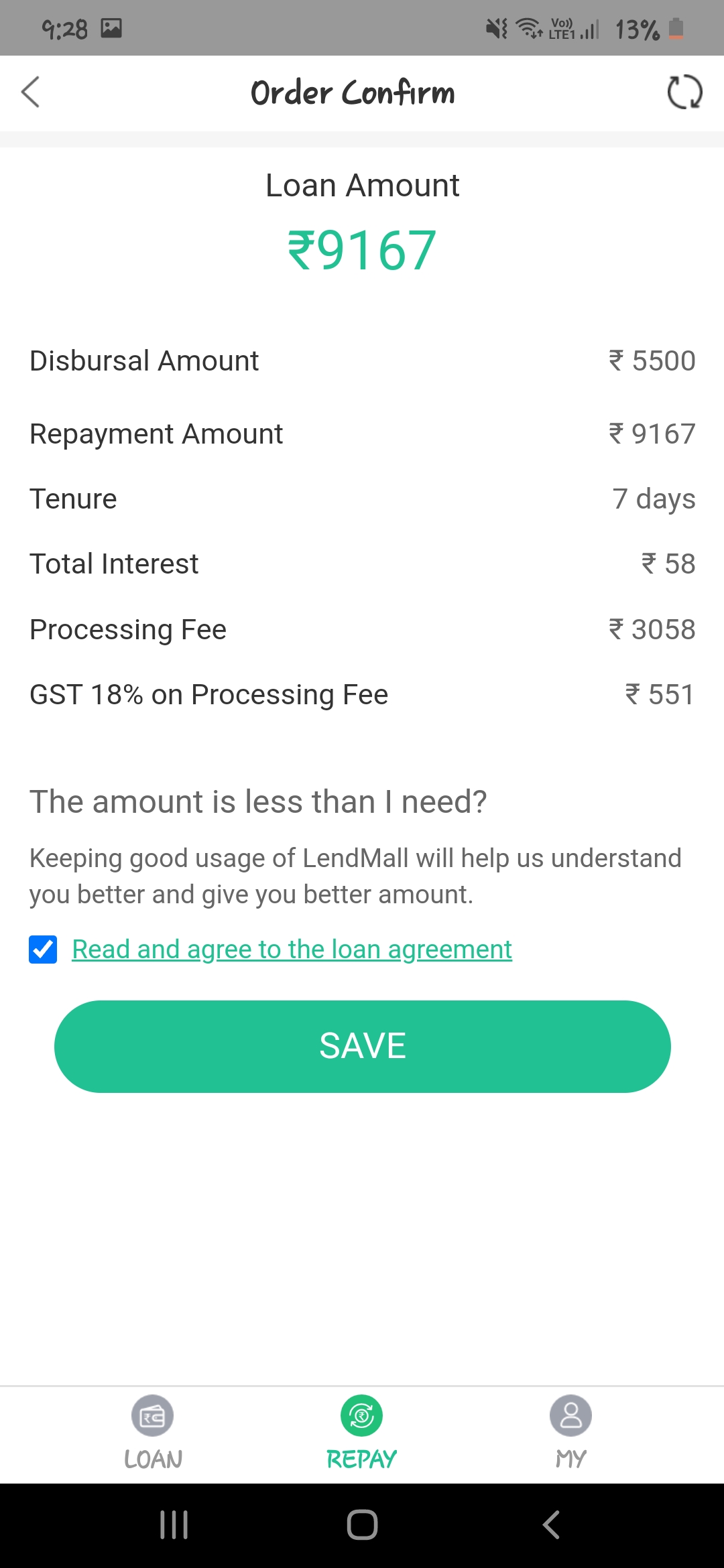Go back from Order Confirm screen
The width and height of the screenshot is (724, 1568).
pos(31,92)
